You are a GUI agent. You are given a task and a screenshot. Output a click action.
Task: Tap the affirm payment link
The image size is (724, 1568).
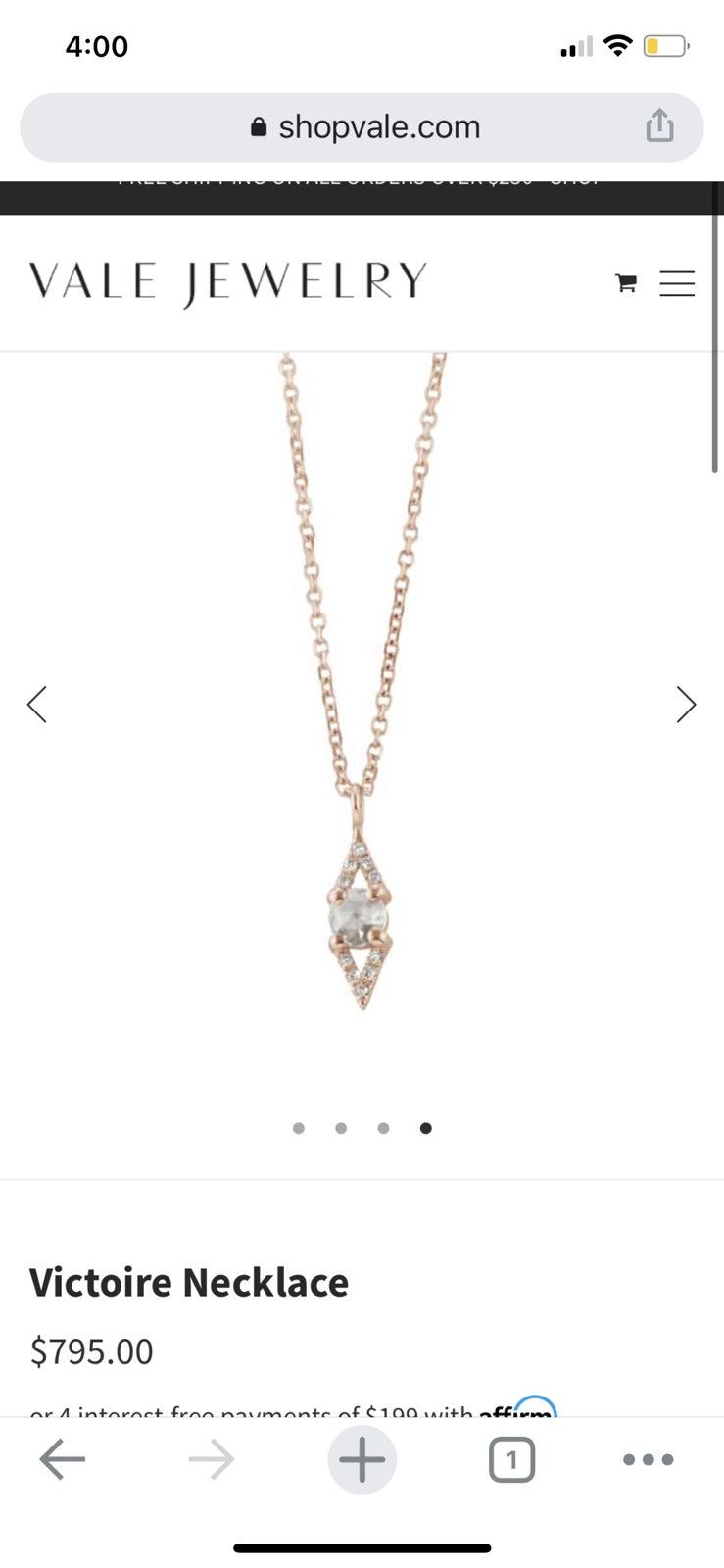click(x=514, y=1414)
